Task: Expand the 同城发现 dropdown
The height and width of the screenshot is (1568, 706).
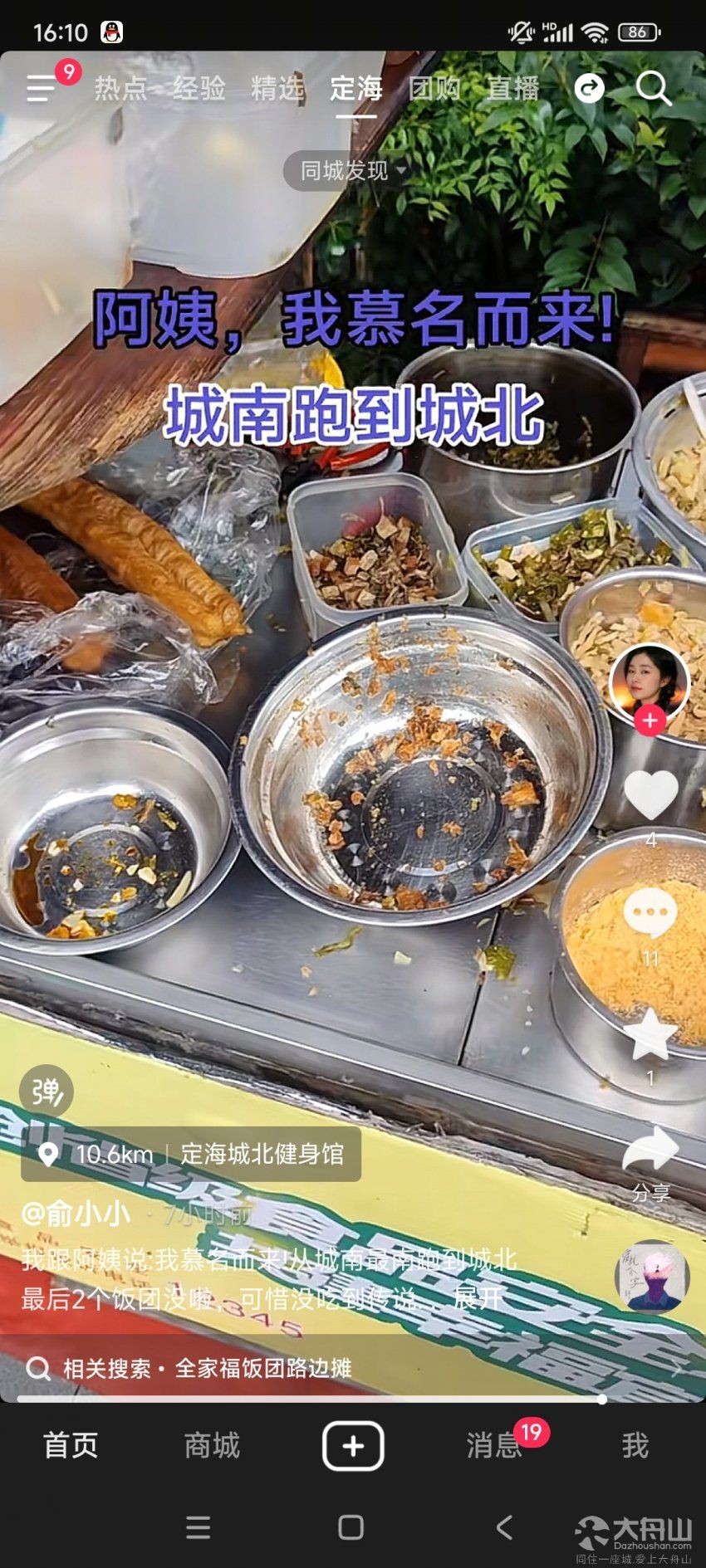Action: click(x=353, y=170)
